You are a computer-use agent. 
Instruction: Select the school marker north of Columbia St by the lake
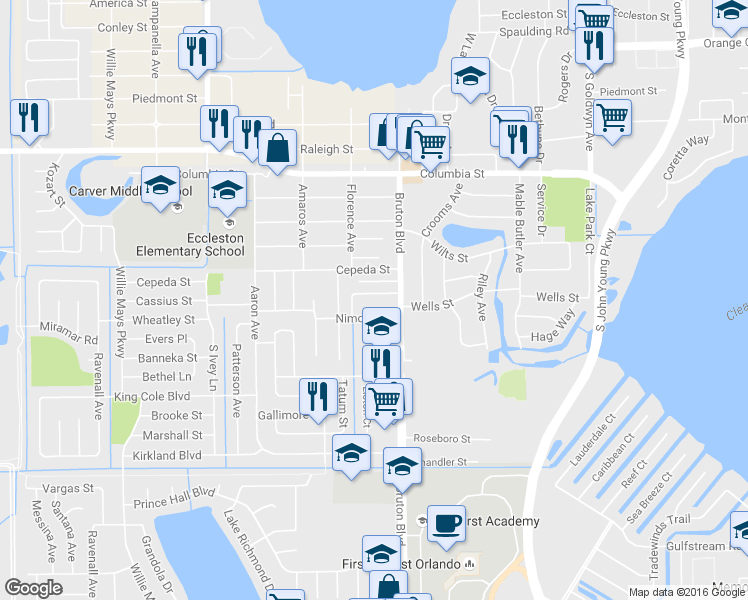[469, 79]
